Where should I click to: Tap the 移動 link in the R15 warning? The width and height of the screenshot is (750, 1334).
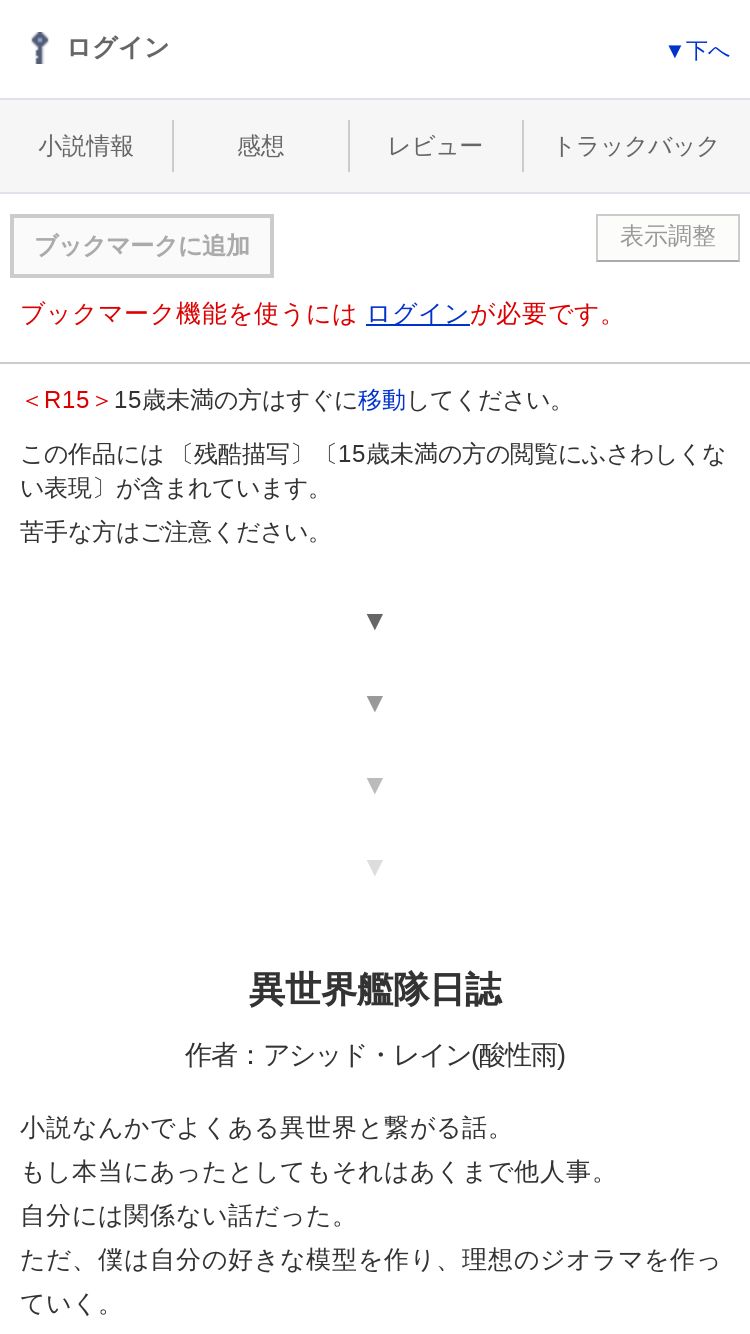pos(382,400)
